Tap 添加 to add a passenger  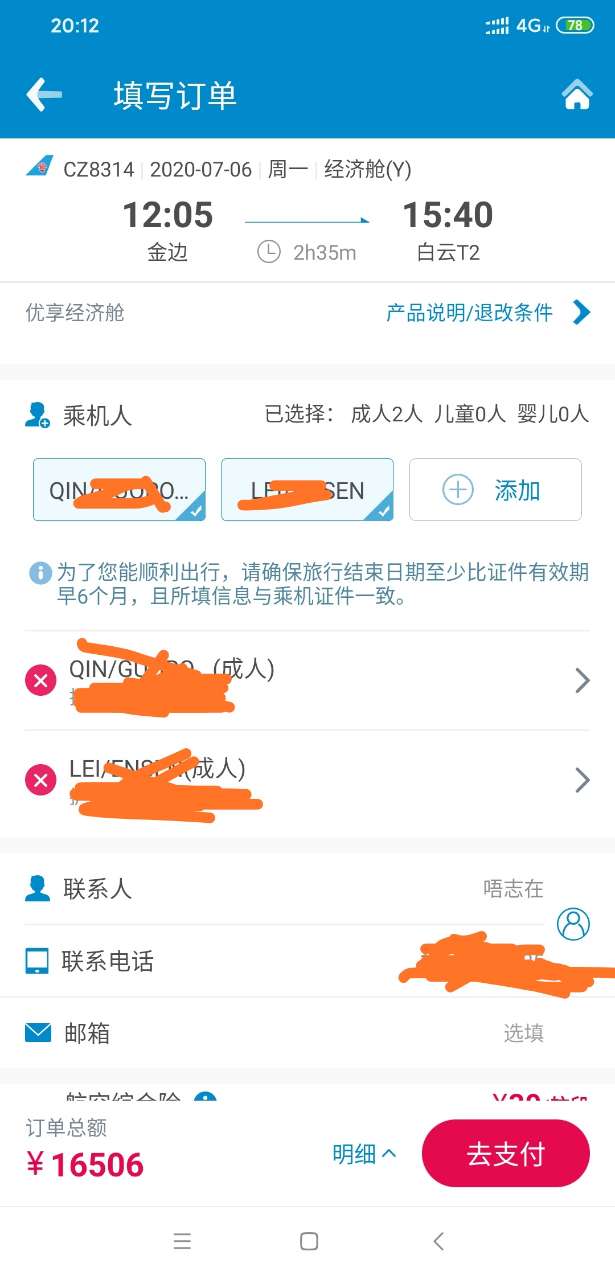[x=495, y=490]
